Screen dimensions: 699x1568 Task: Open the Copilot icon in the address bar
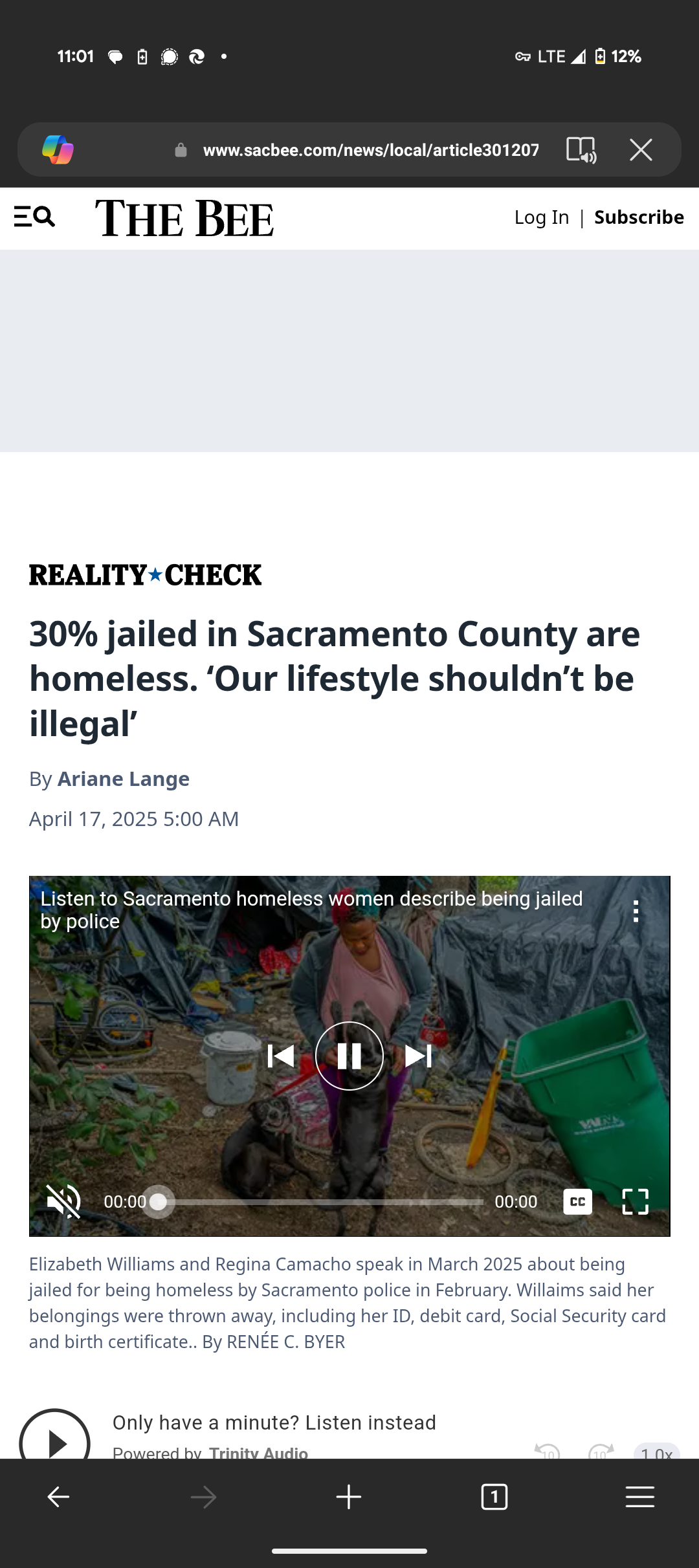58,149
